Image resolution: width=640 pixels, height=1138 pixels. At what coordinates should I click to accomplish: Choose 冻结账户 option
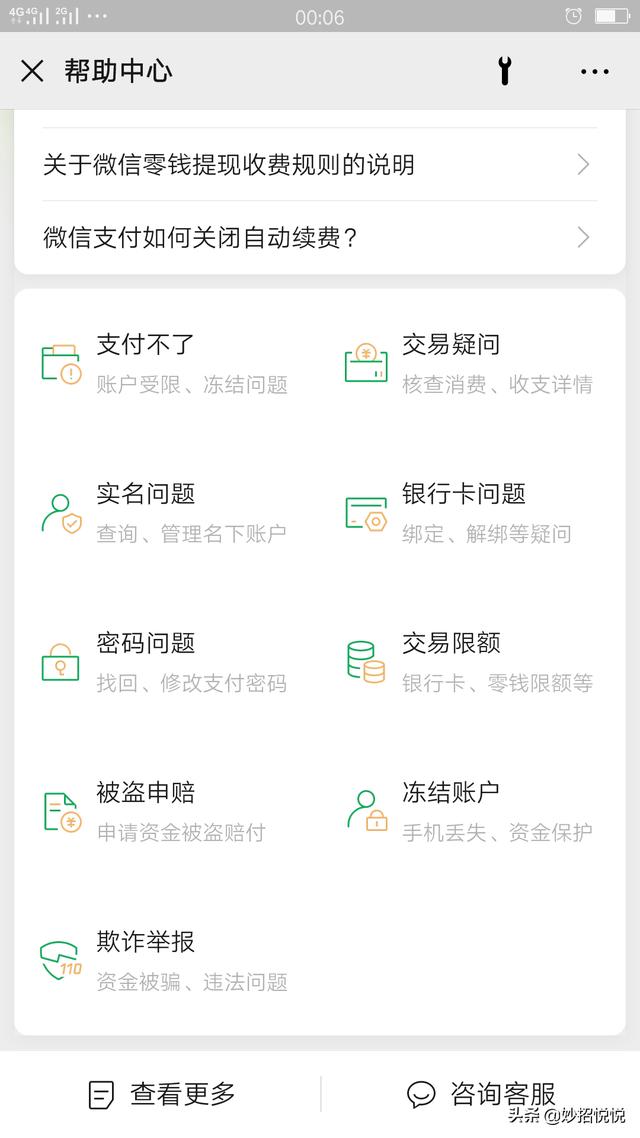(x=470, y=811)
